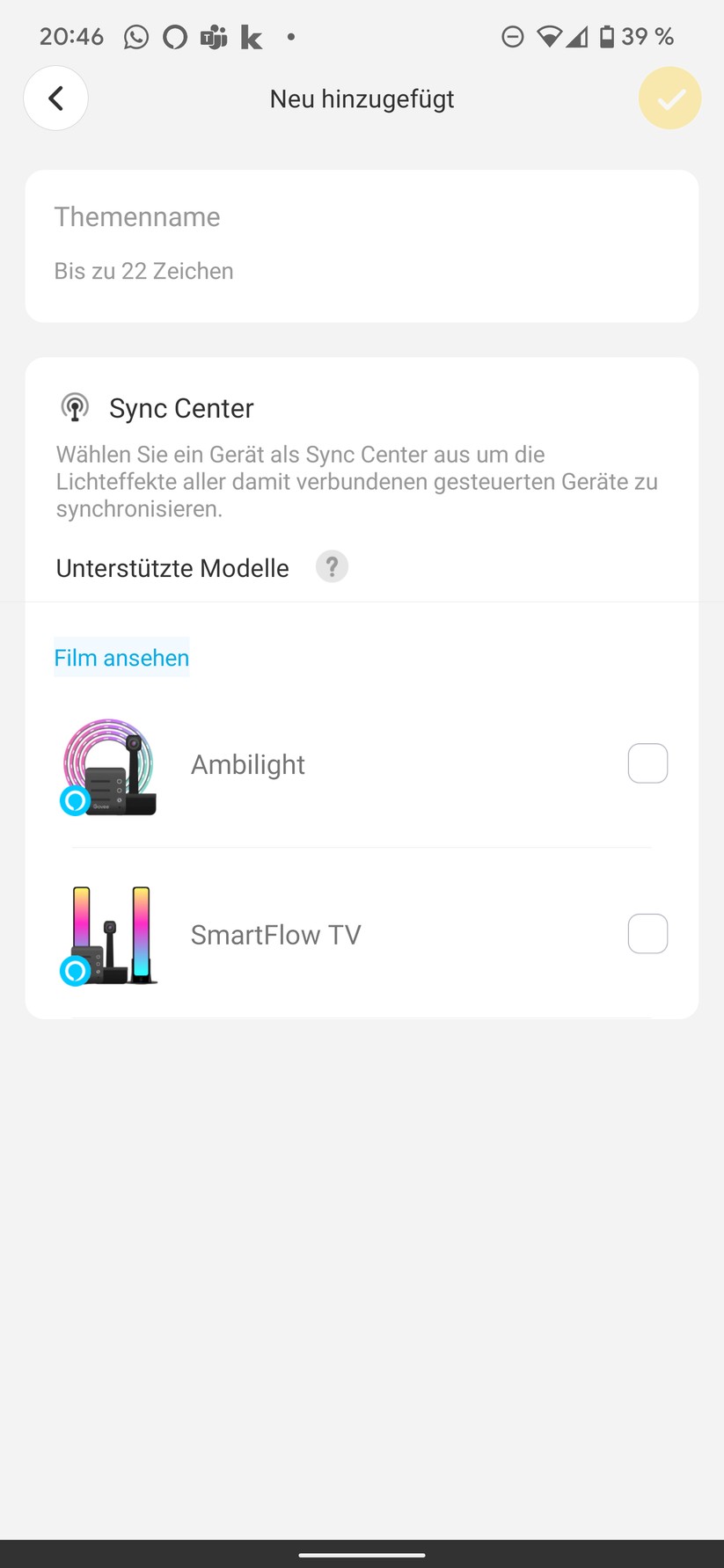Open the Film ansehen link

pyautogui.click(x=121, y=657)
